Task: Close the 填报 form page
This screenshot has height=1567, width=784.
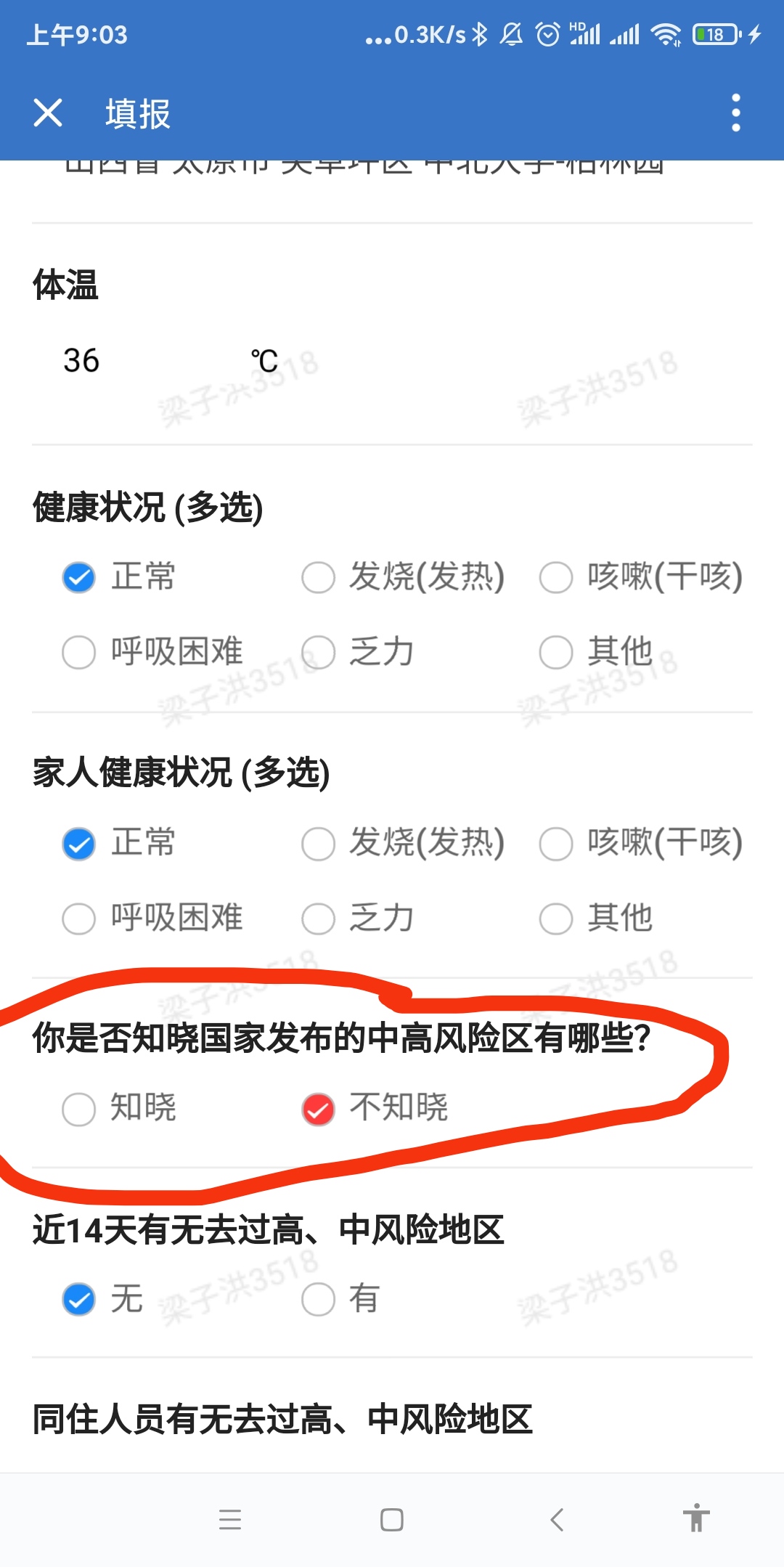Action: [x=48, y=113]
